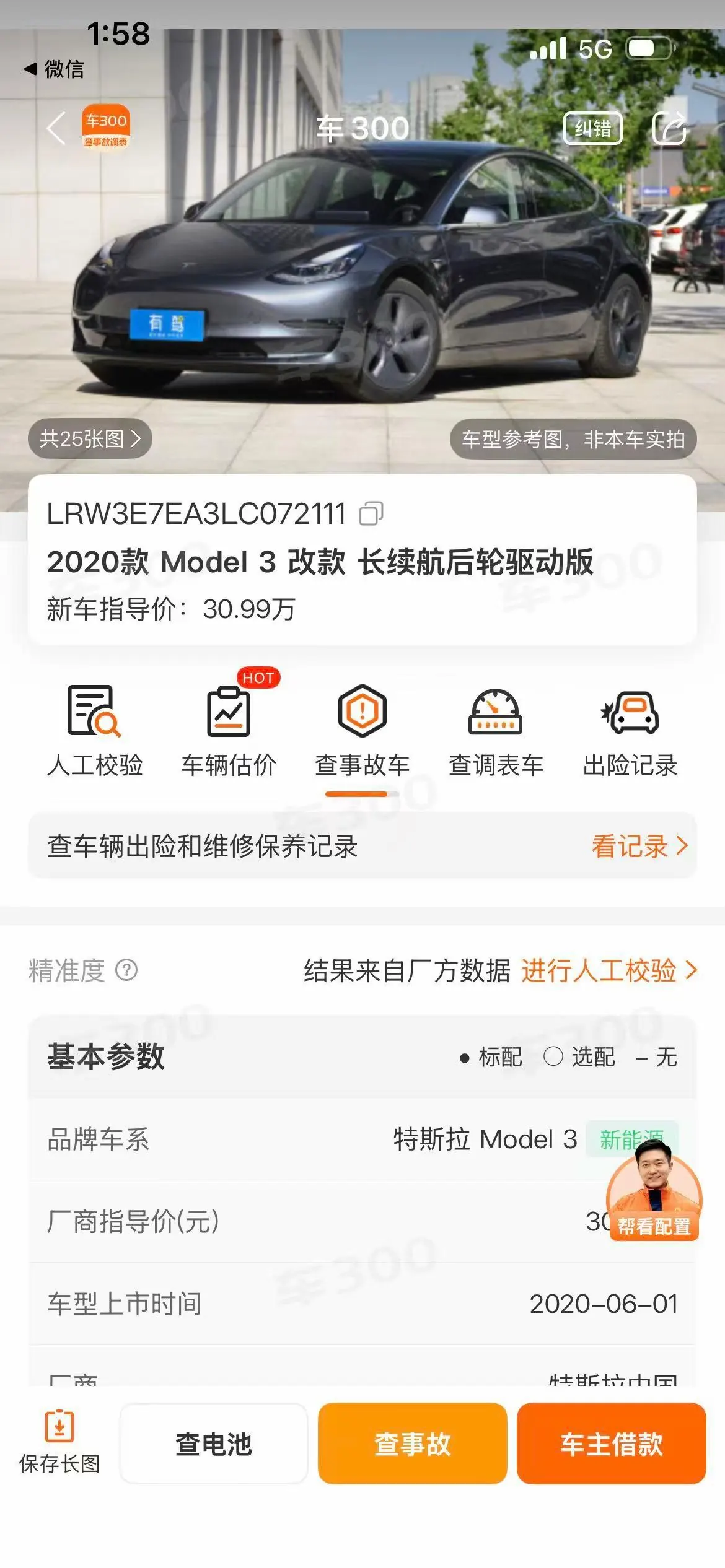Open the 共25张图 photo gallery

90,439
